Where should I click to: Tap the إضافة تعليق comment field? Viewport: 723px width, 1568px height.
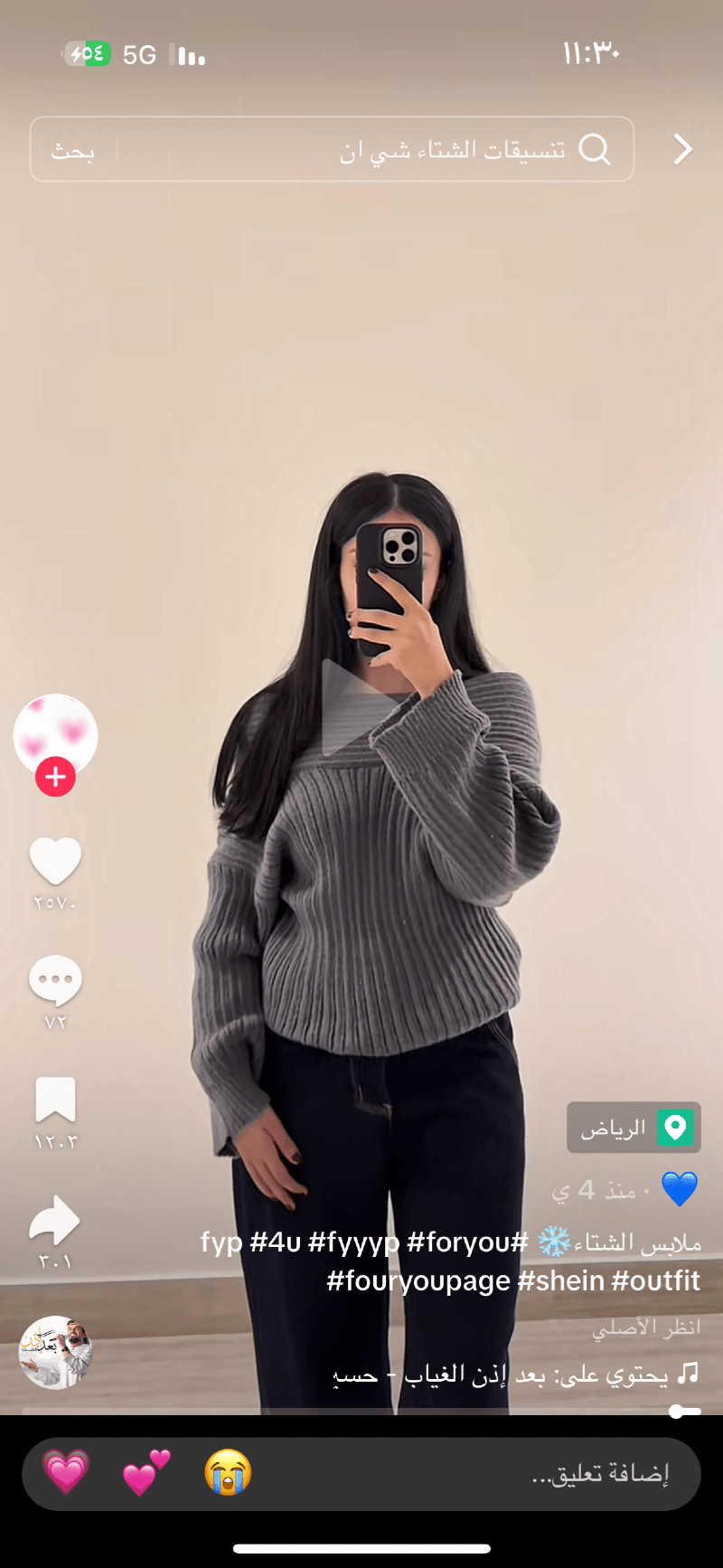(x=600, y=1474)
